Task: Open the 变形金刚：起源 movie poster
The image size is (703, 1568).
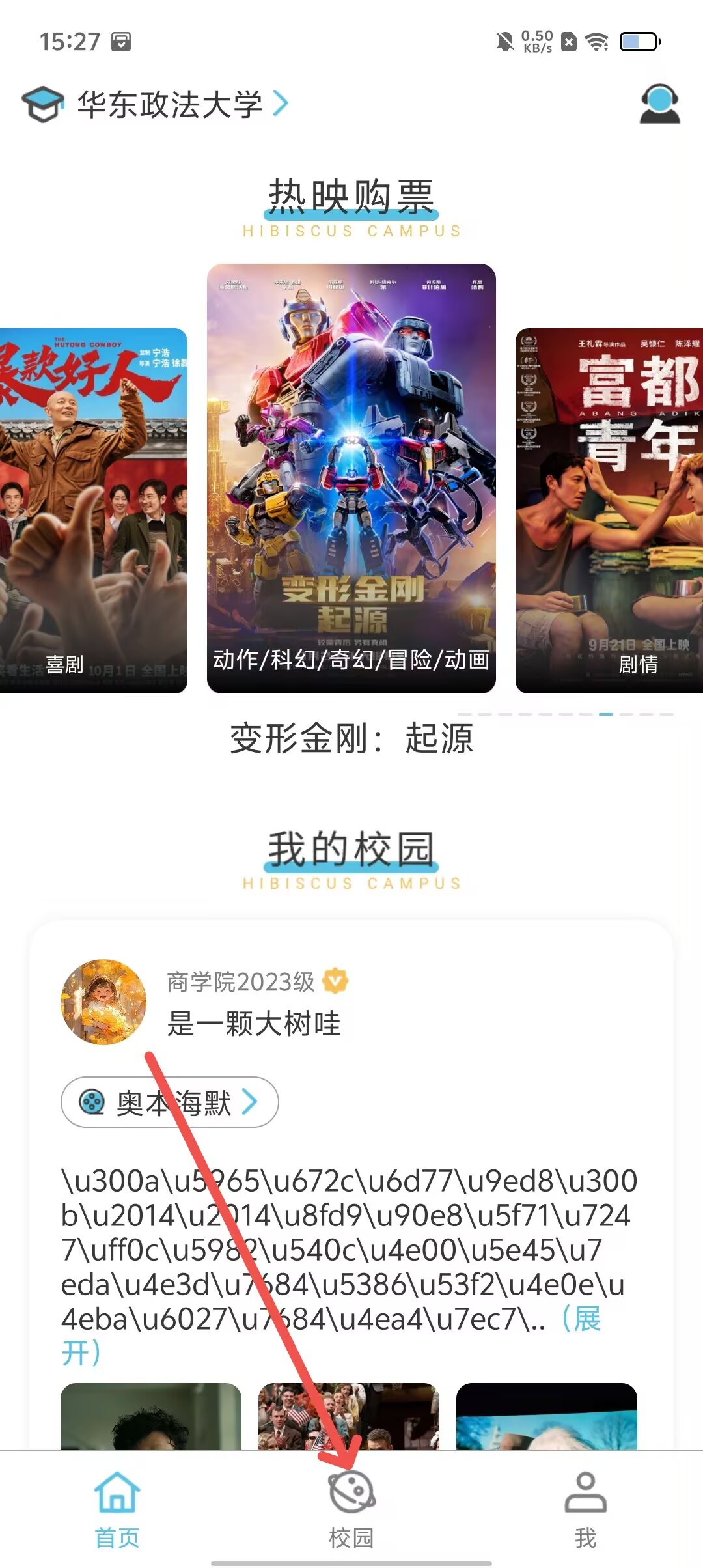Action: [351, 478]
